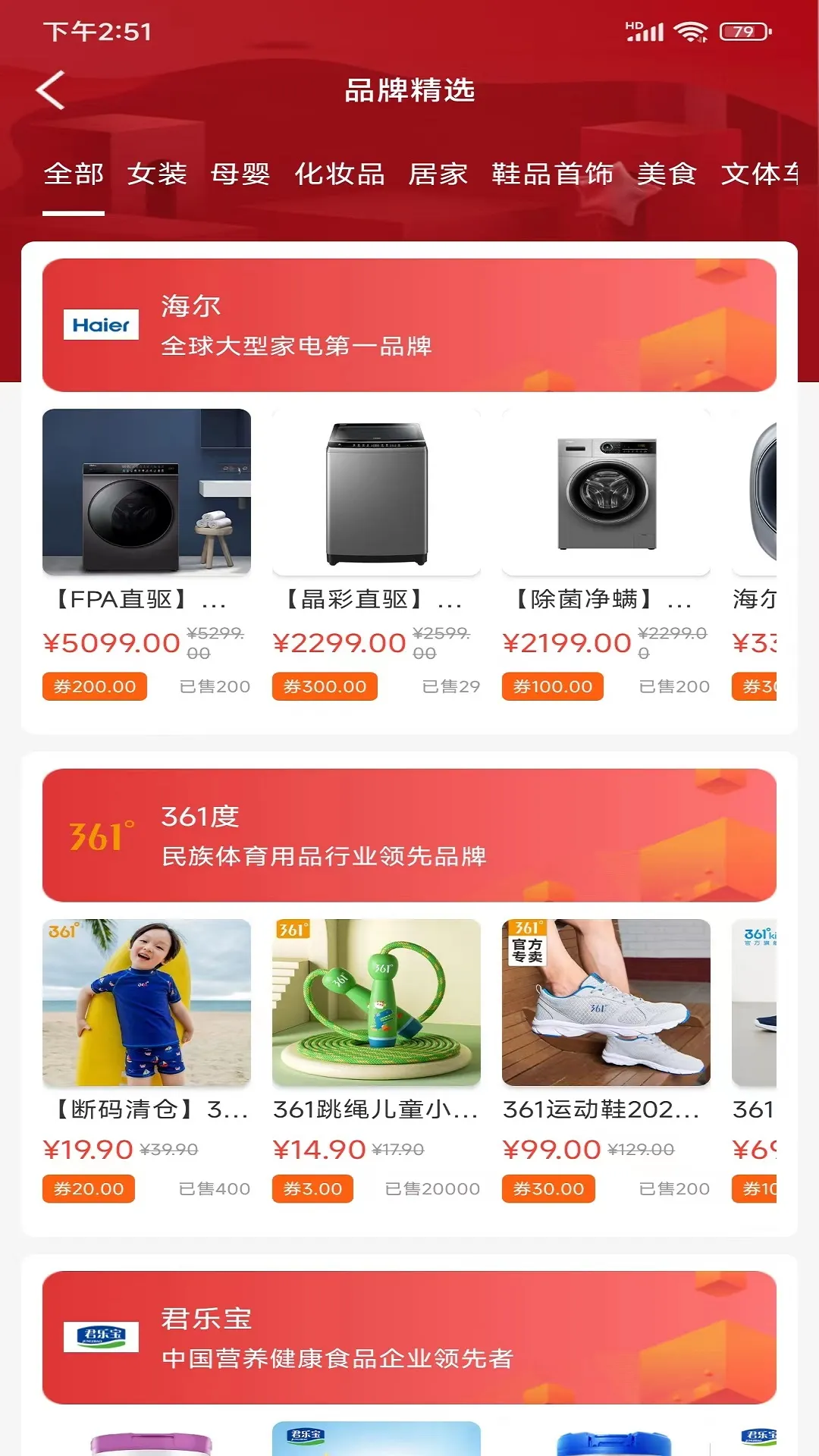
Task: Open the 海尔 brand banner
Action: coord(409,325)
